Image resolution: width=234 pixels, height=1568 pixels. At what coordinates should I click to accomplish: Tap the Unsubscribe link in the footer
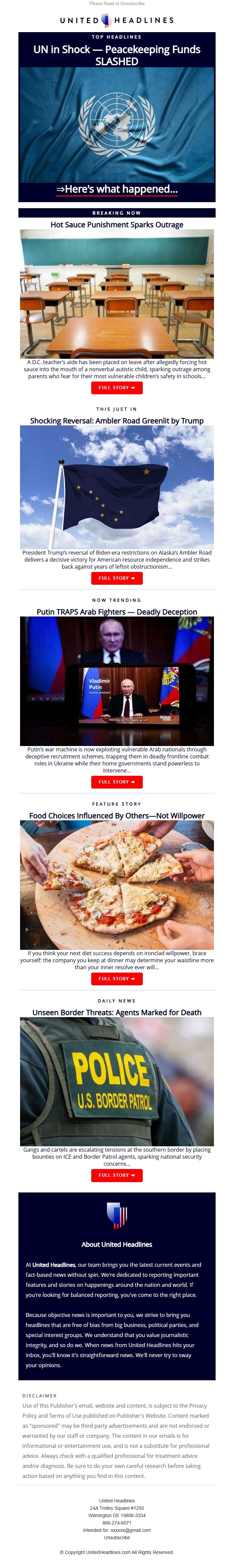pos(117,1538)
